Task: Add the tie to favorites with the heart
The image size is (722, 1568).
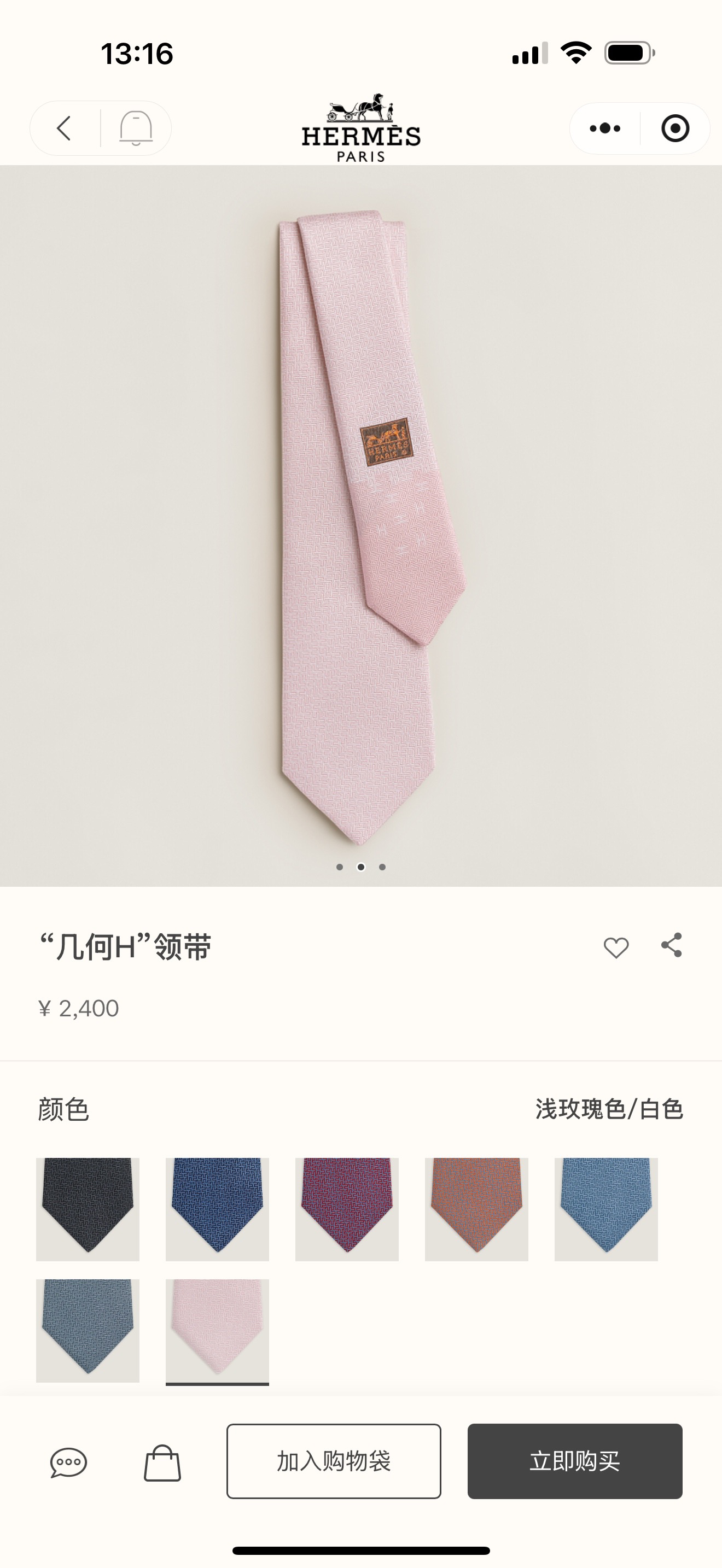Action: point(615,947)
